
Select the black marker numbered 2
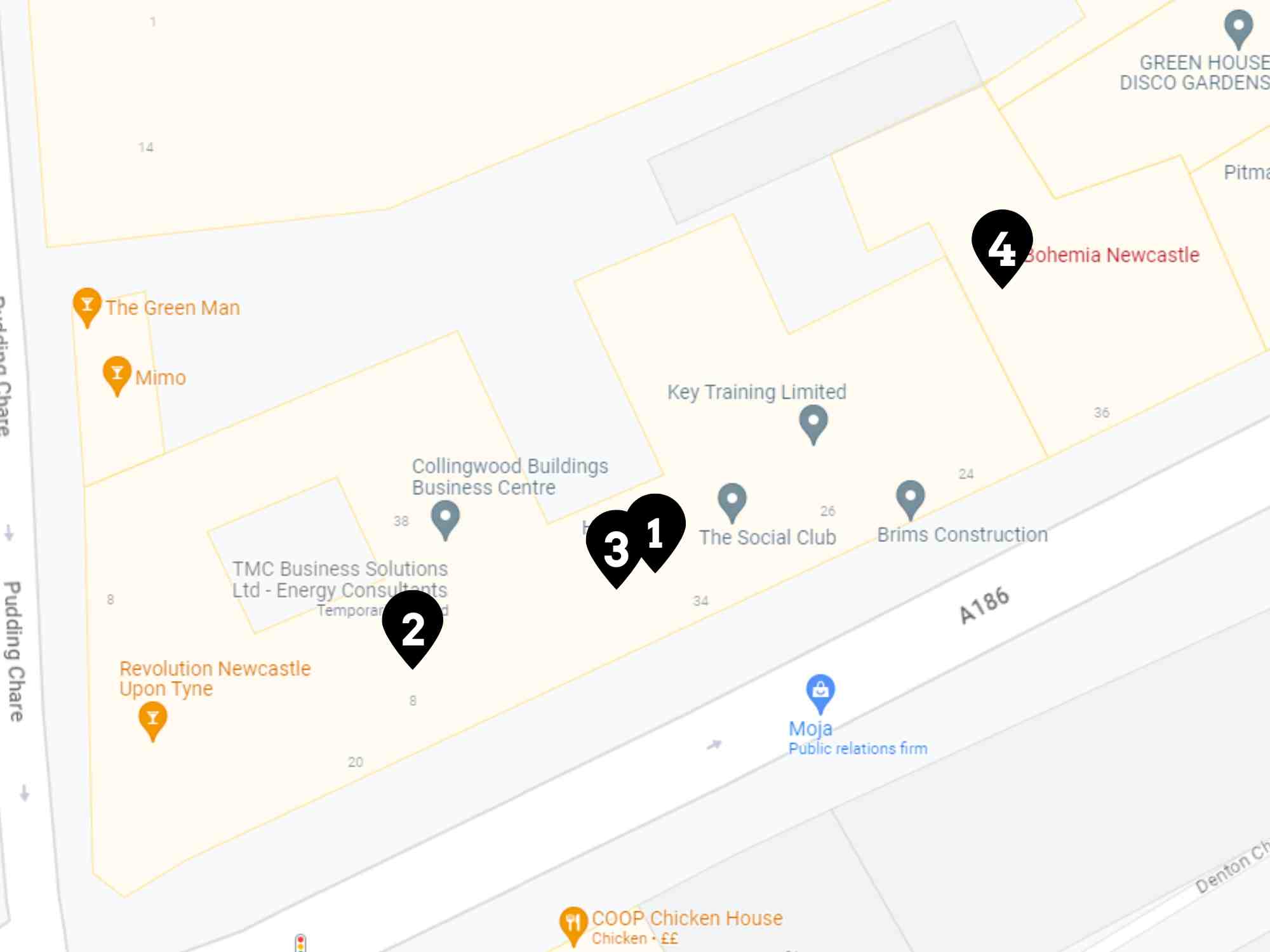pos(413,625)
